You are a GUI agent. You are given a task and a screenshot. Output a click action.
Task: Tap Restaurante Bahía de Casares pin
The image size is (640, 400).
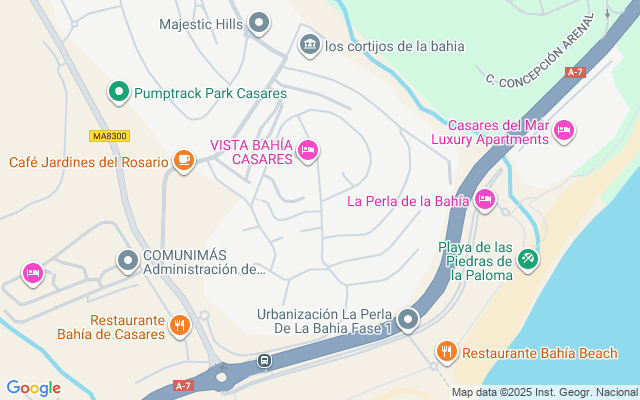pos(180,324)
